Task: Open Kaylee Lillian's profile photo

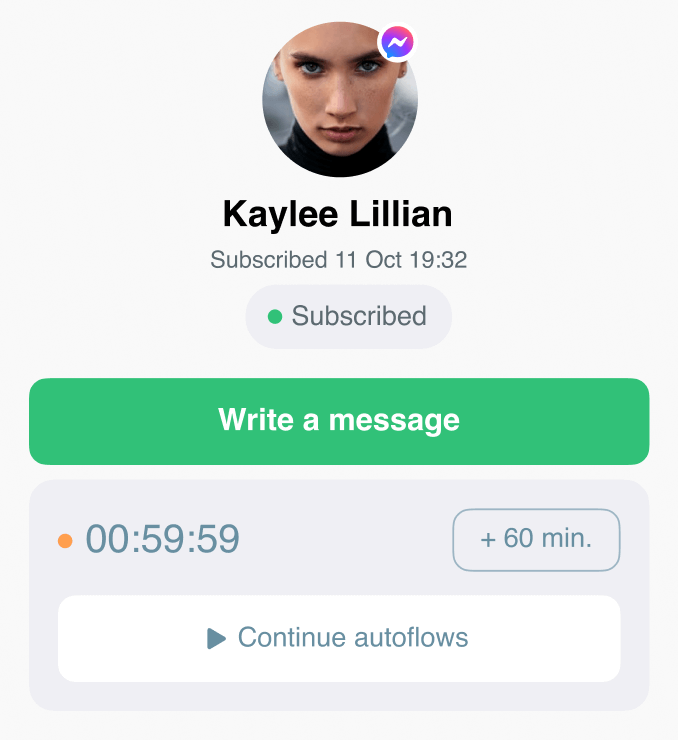Action: (x=339, y=100)
